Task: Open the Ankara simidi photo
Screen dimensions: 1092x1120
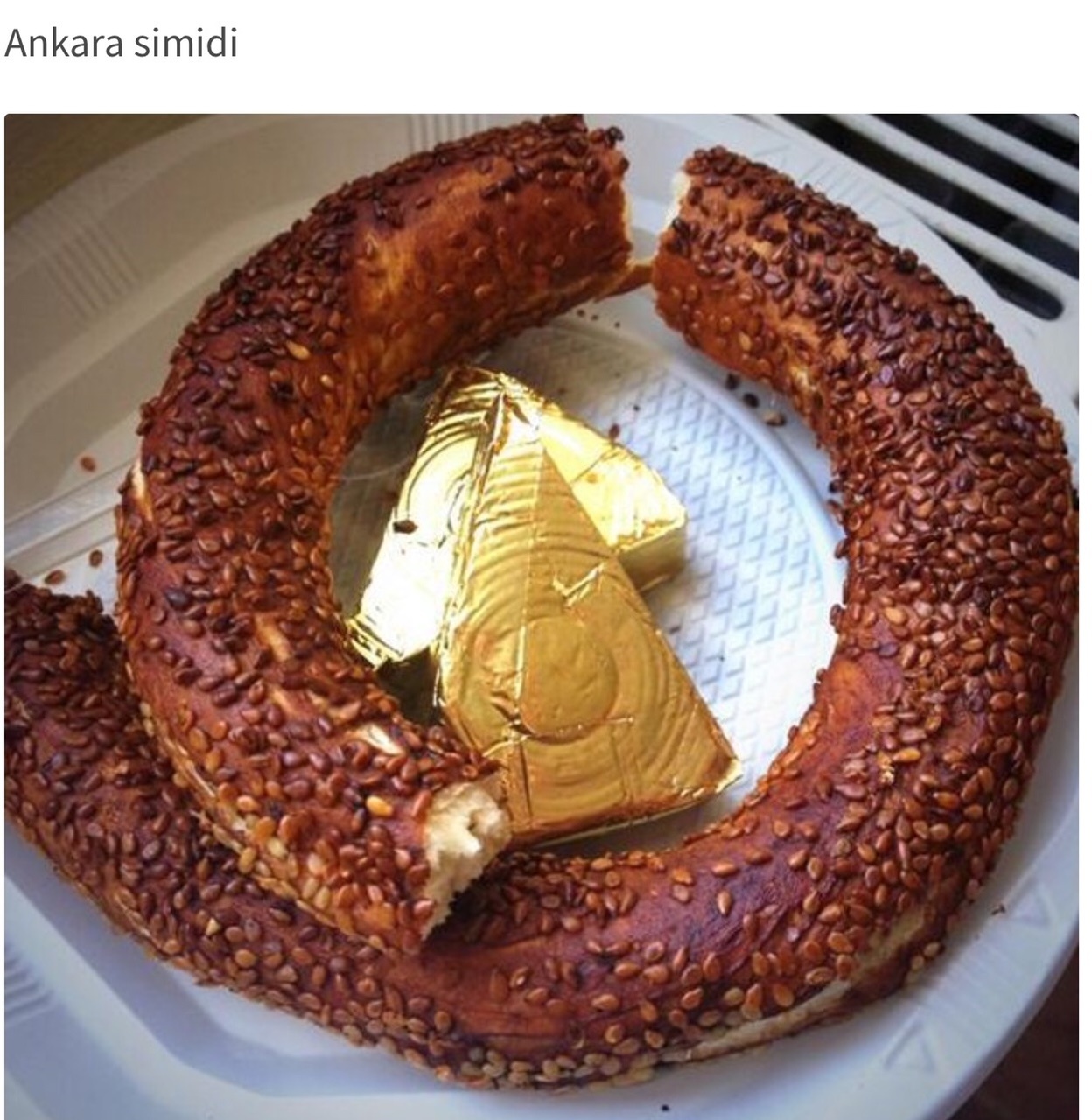Action: click(542, 612)
